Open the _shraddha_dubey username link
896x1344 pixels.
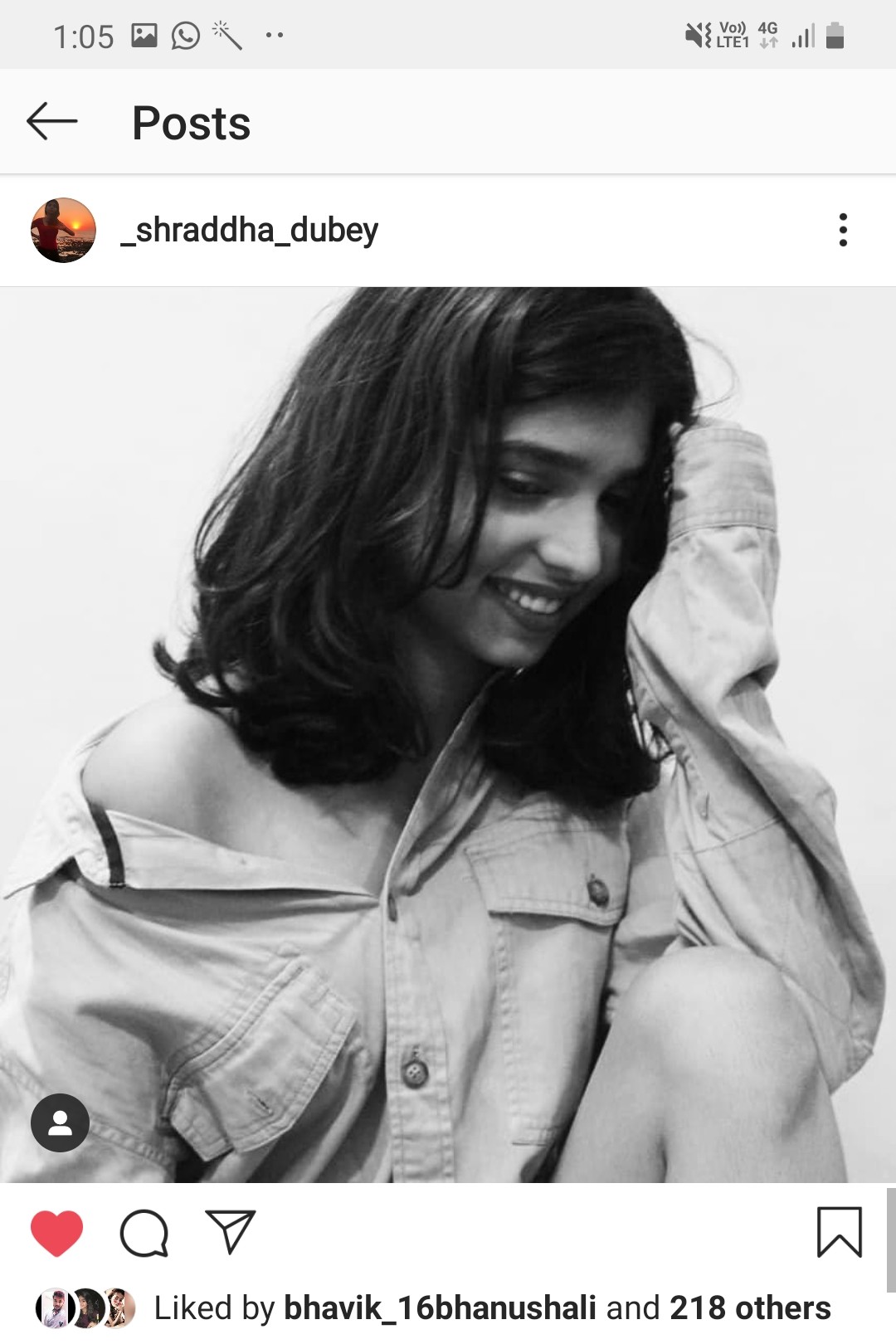coord(250,230)
